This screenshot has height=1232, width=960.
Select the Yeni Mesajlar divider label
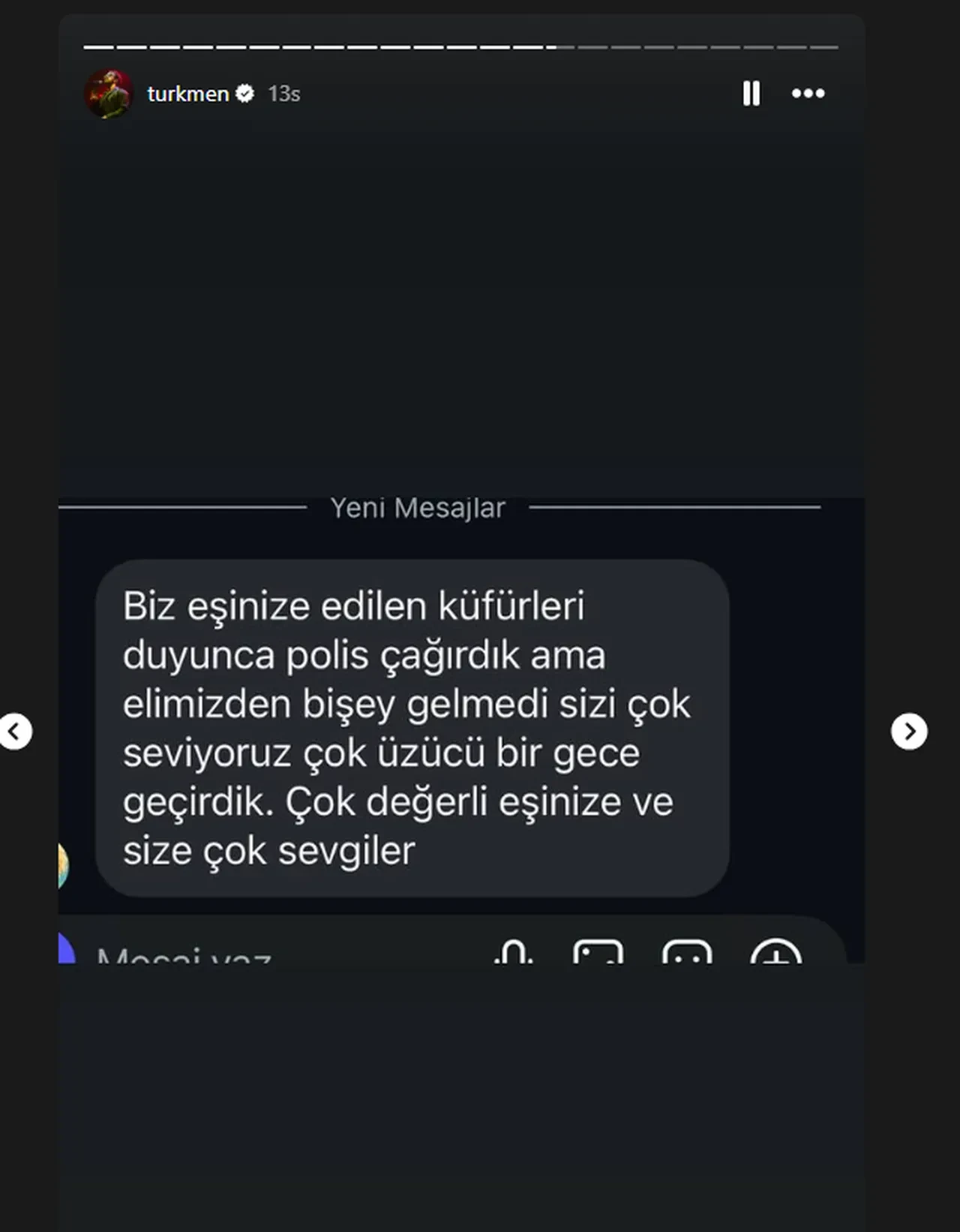click(418, 506)
